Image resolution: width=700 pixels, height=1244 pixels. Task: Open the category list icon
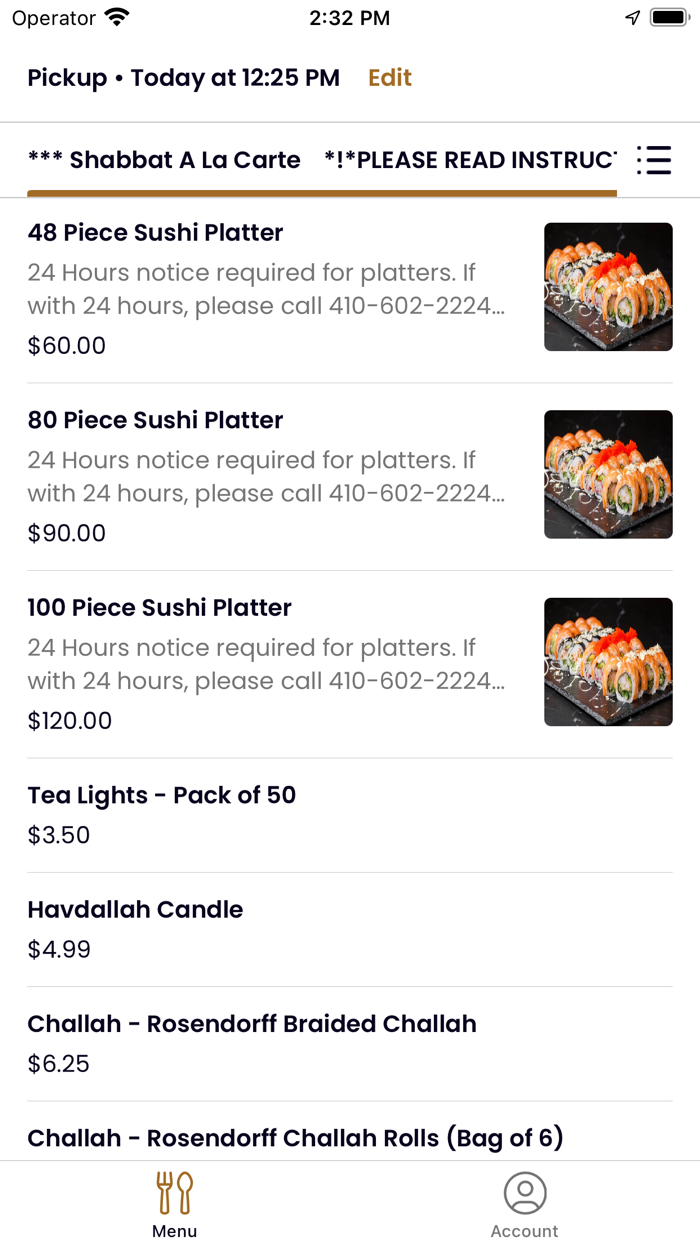tap(654, 160)
